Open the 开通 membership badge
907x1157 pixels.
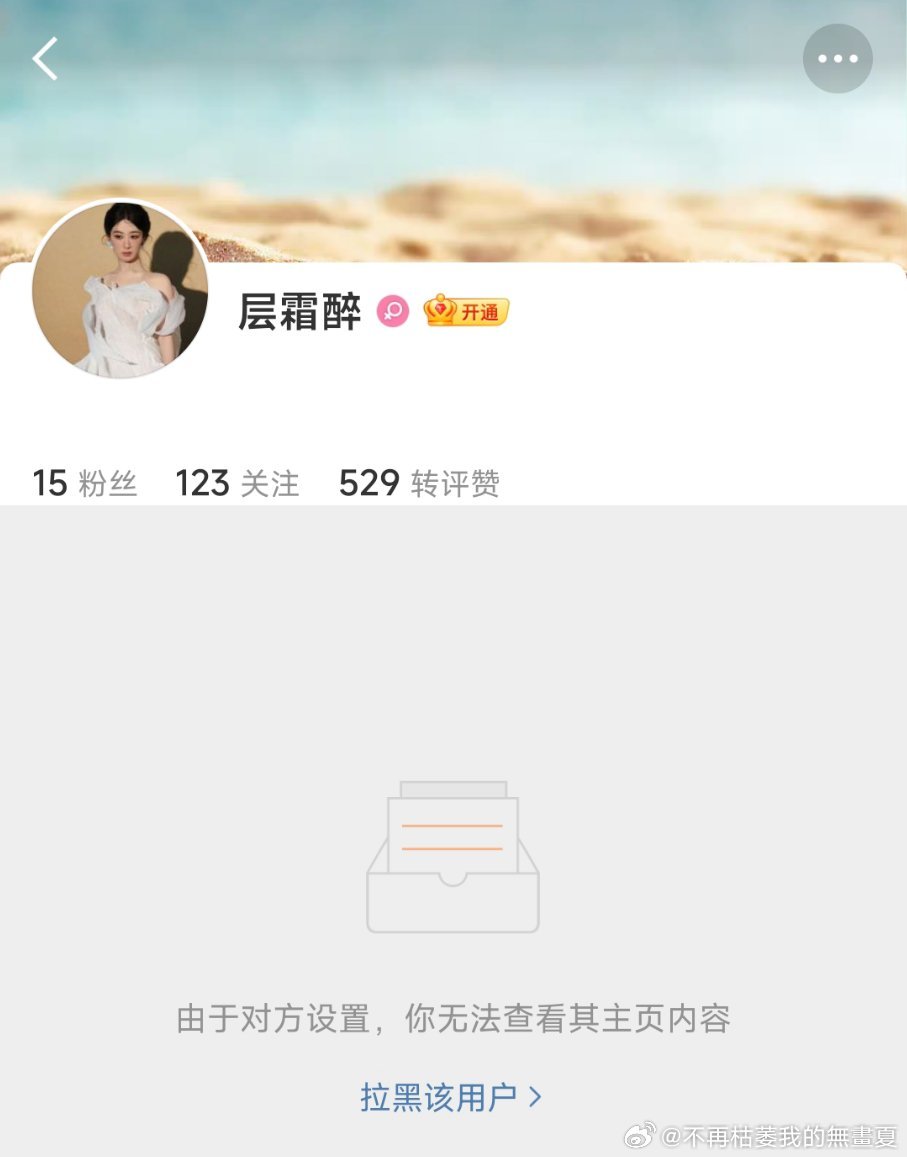click(470, 312)
